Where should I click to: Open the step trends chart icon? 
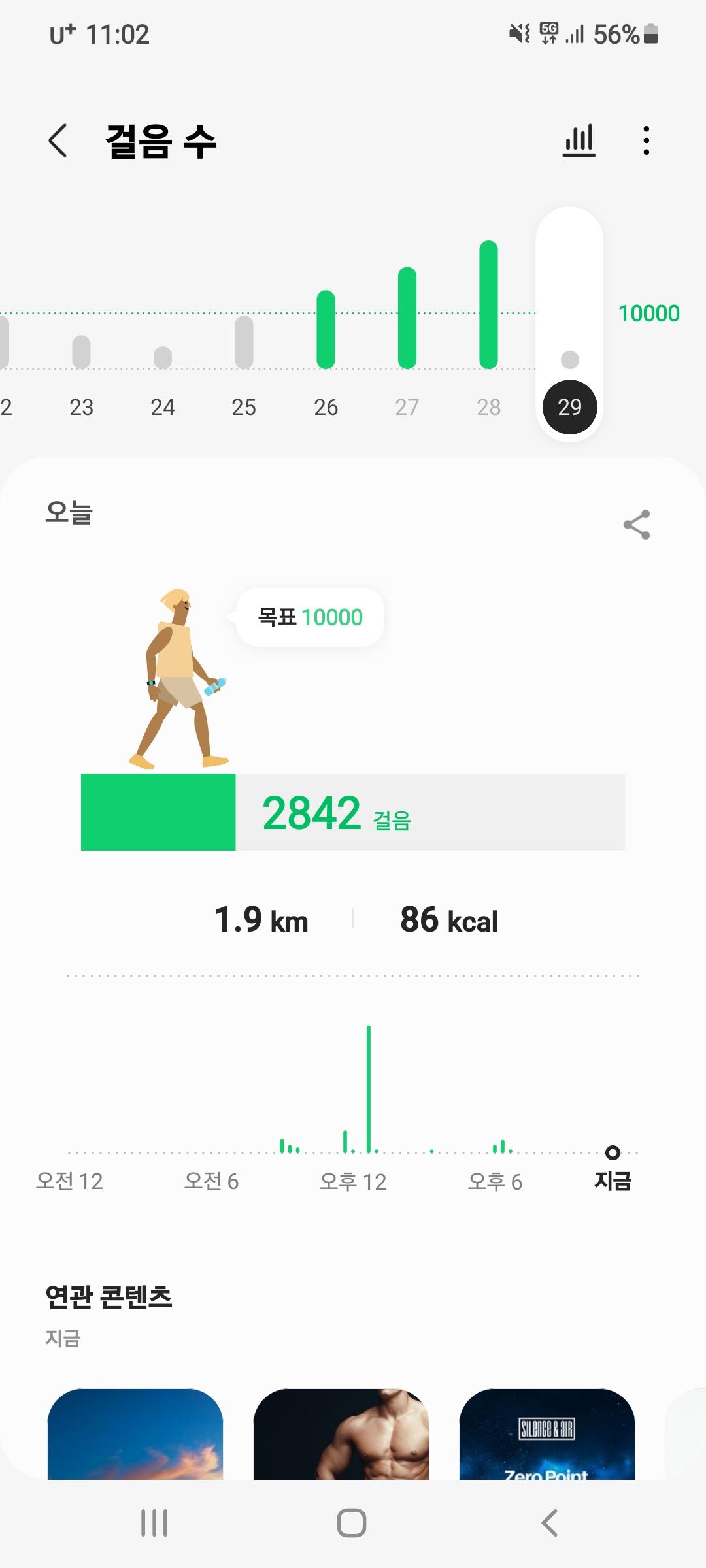pyautogui.click(x=579, y=140)
